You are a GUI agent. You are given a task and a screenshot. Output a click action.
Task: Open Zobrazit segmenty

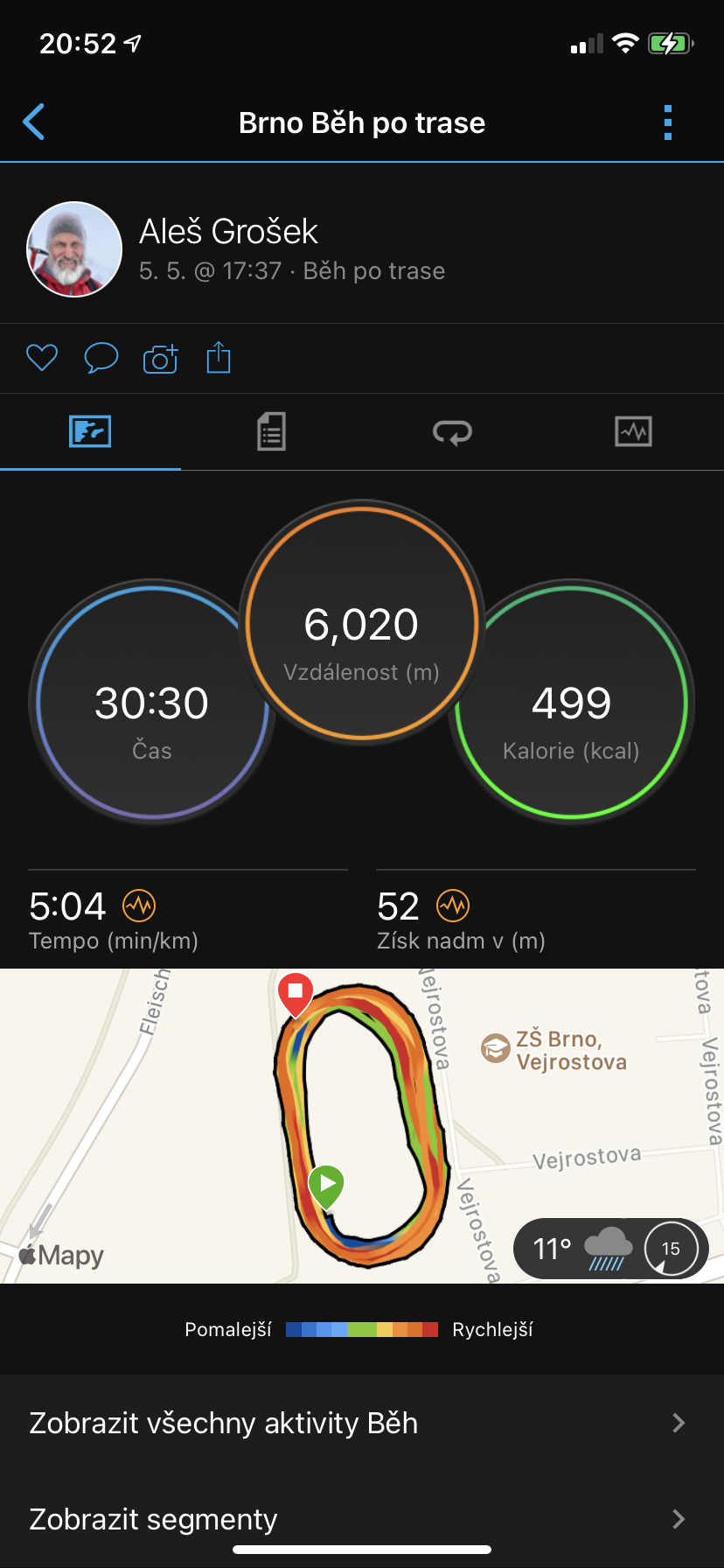tap(362, 1519)
